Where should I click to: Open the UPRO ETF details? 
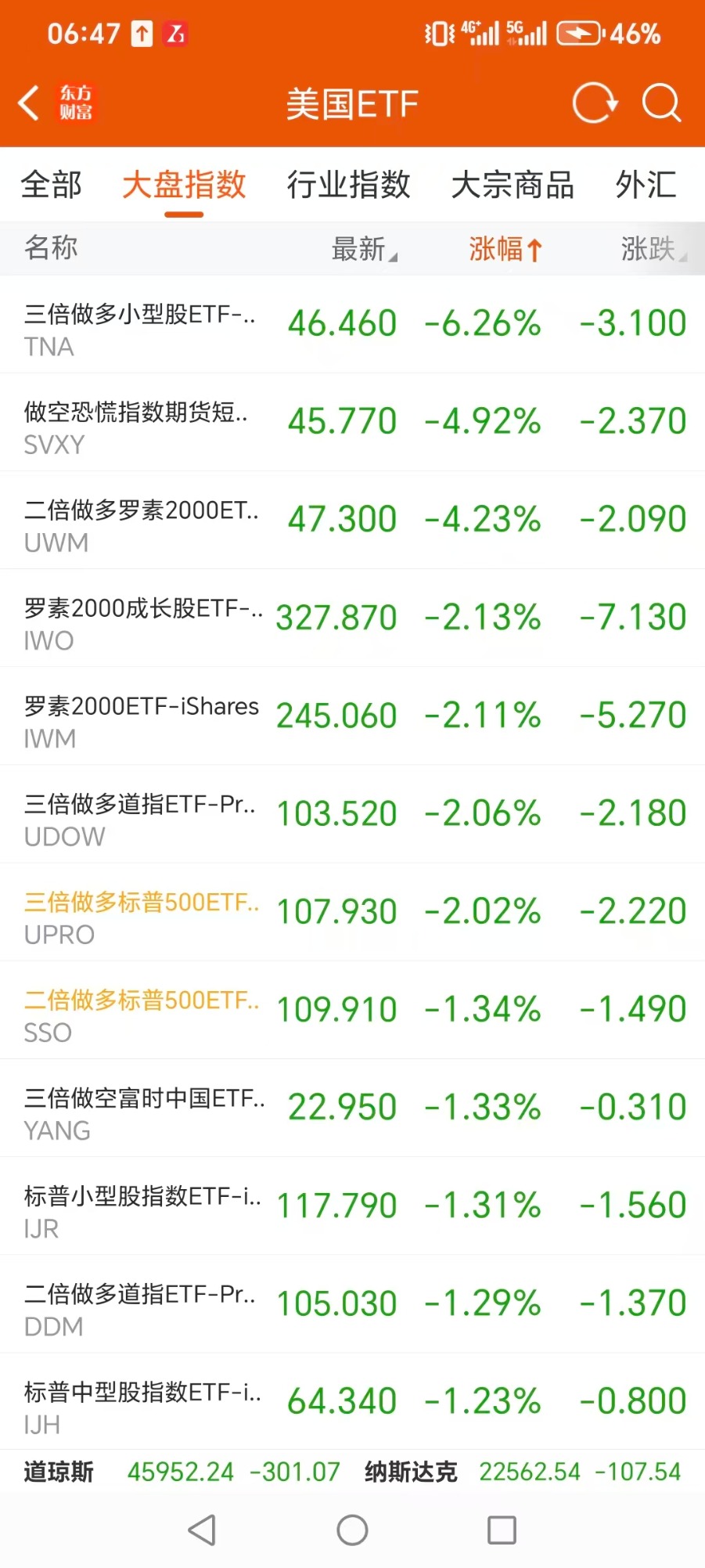click(352, 912)
